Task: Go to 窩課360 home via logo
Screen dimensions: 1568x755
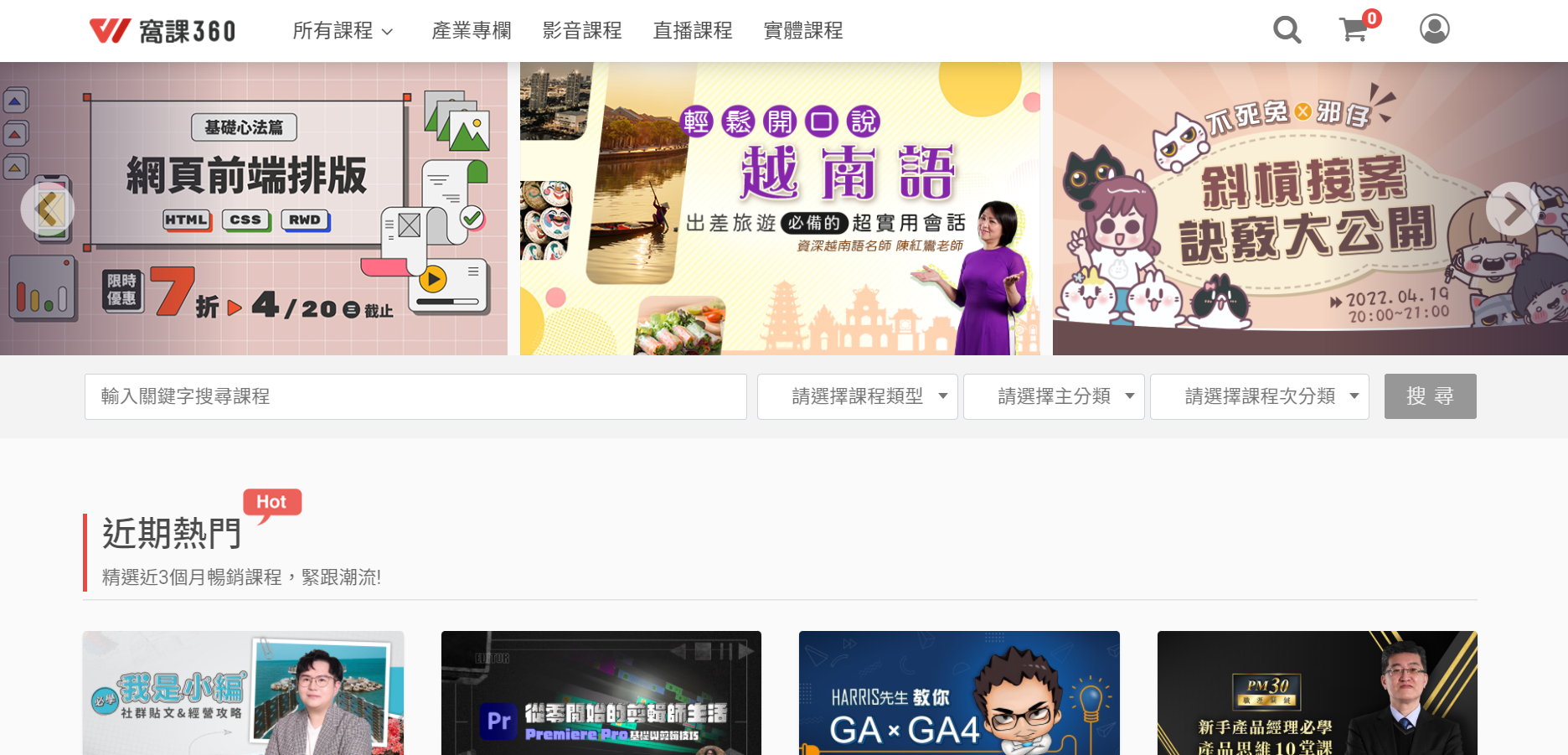Action: pyautogui.click(x=162, y=31)
